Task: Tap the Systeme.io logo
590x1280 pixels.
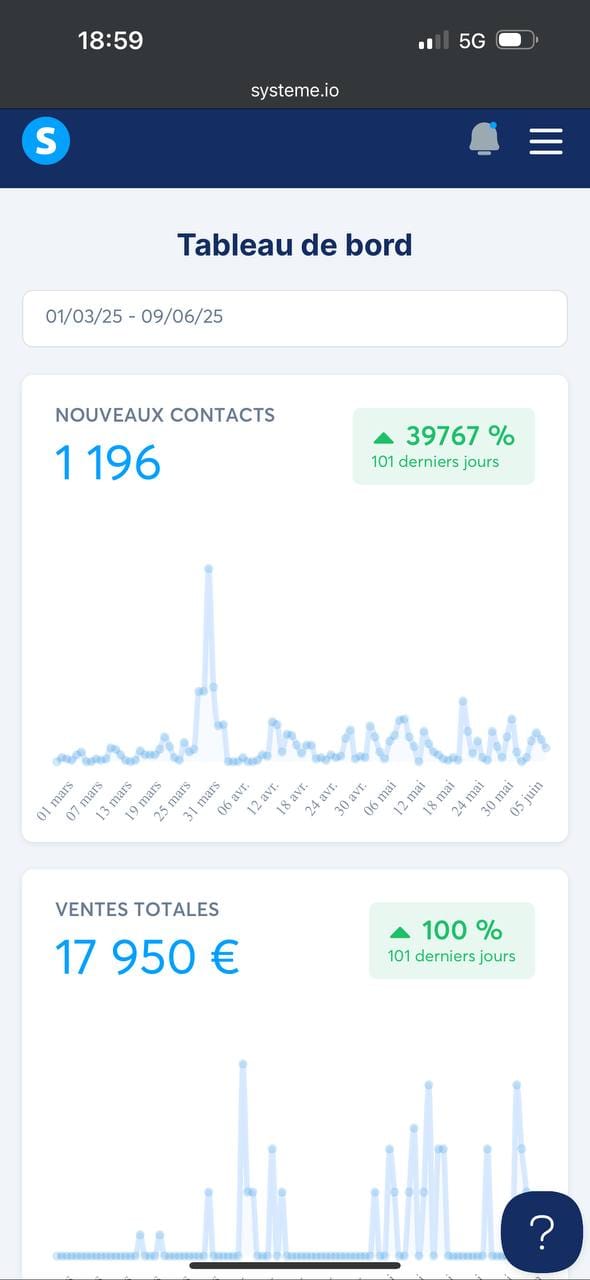Action: click(x=46, y=141)
